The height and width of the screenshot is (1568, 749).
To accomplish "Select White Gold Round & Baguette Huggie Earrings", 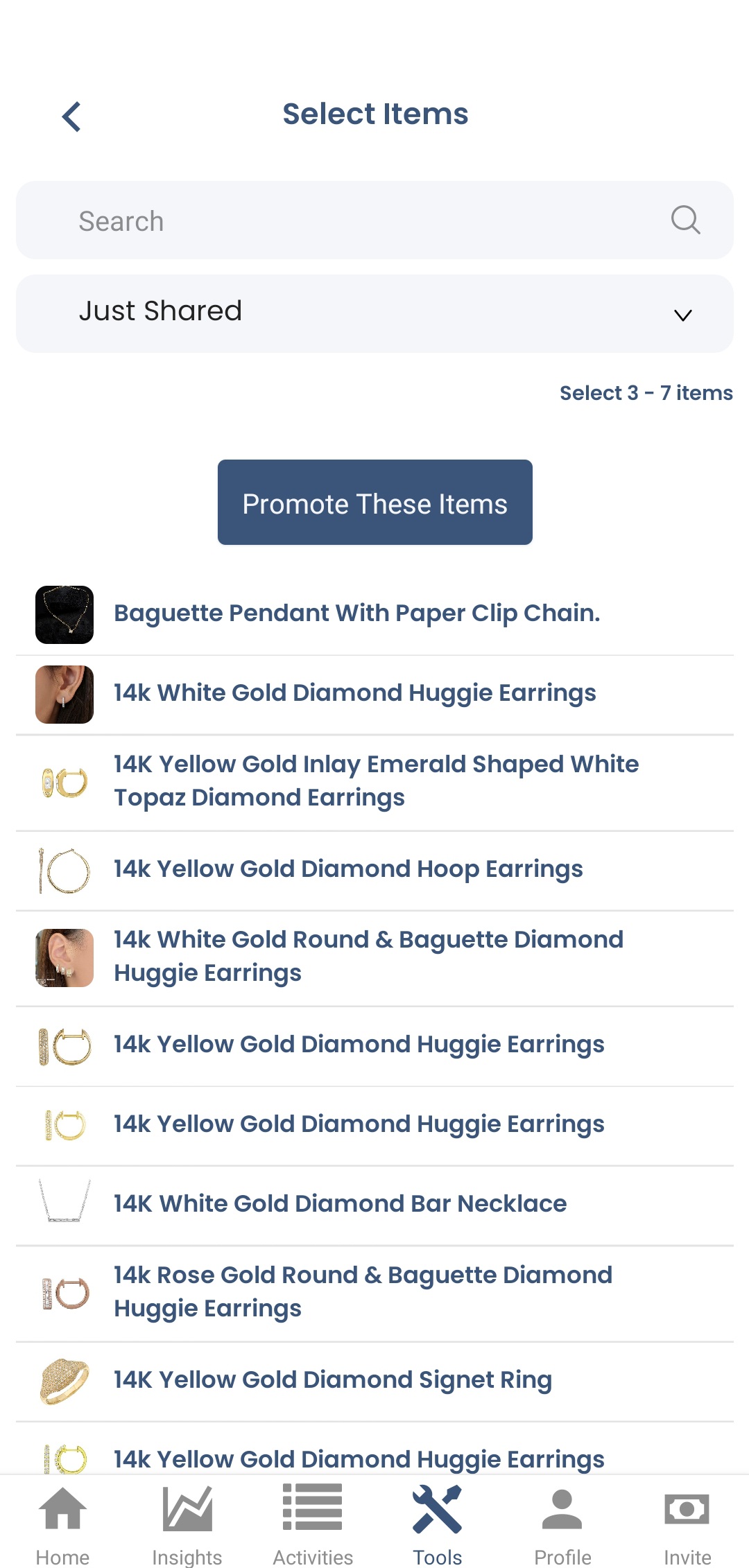I will (x=374, y=958).
